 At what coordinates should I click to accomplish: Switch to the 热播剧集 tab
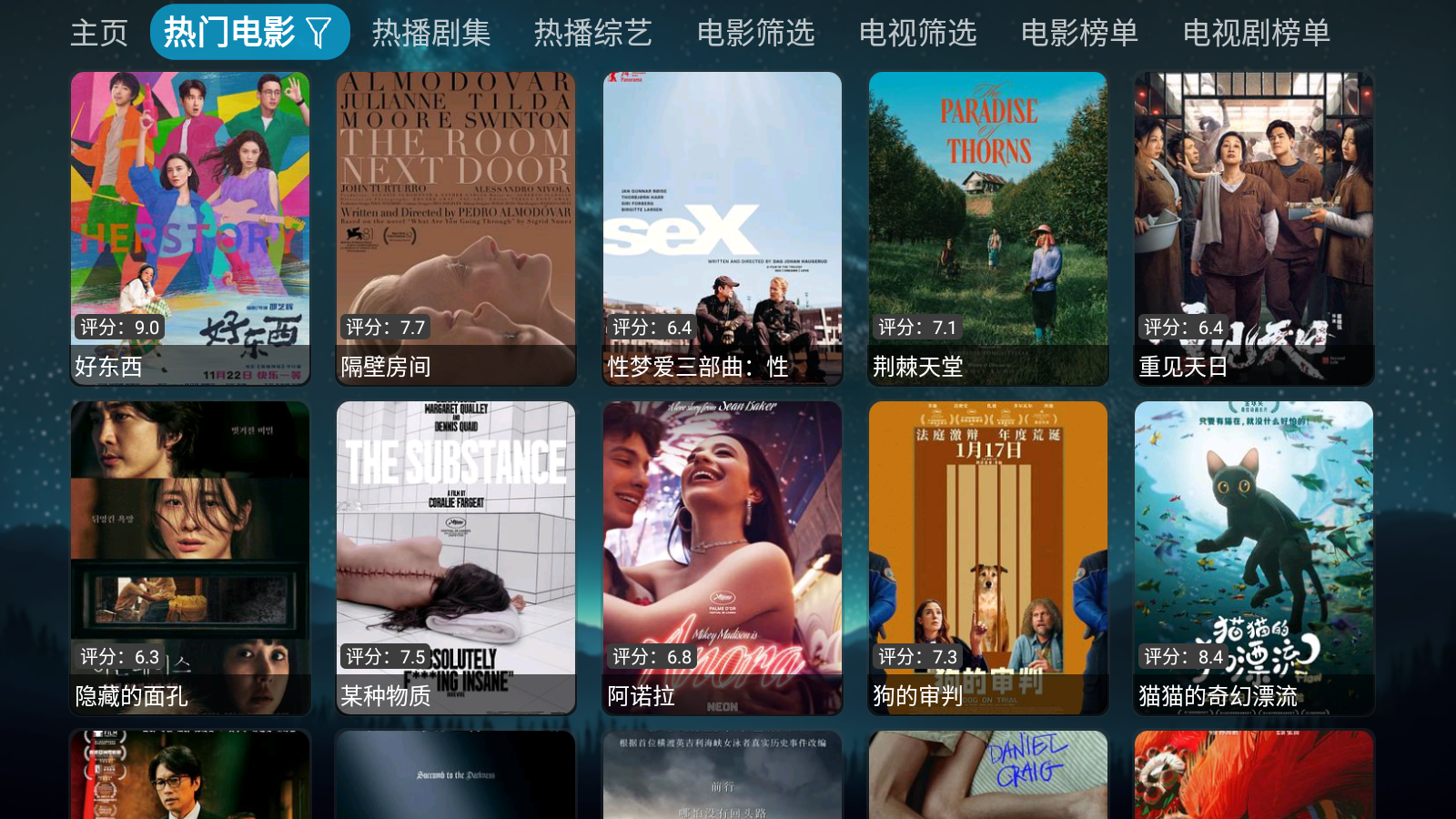pyautogui.click(x=431, y=33)
